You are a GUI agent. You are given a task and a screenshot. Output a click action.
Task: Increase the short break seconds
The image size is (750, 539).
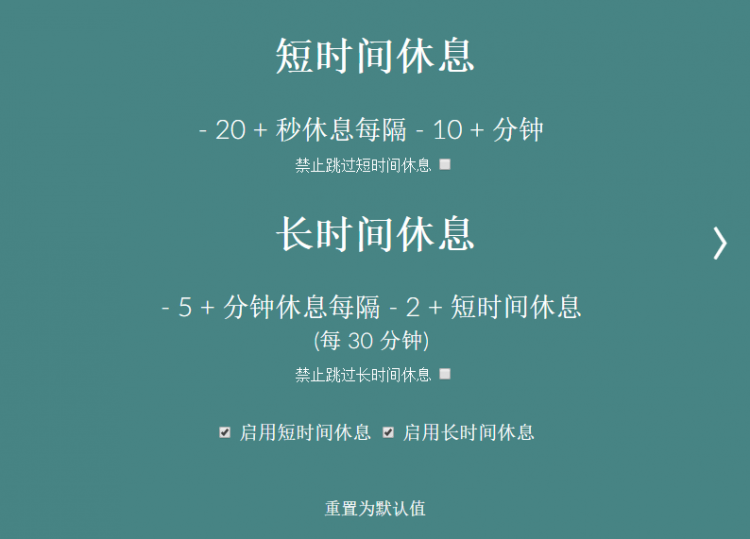pos(262,130)
